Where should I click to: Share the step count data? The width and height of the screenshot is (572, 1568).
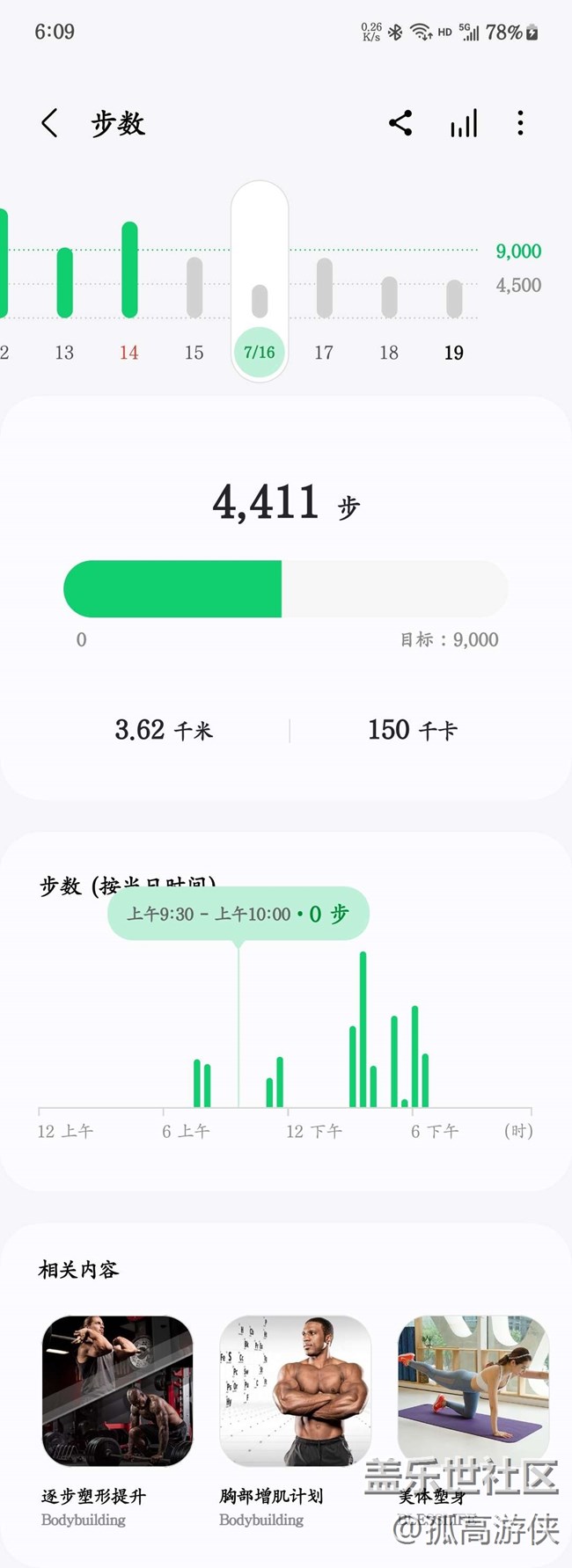[400, 123]
